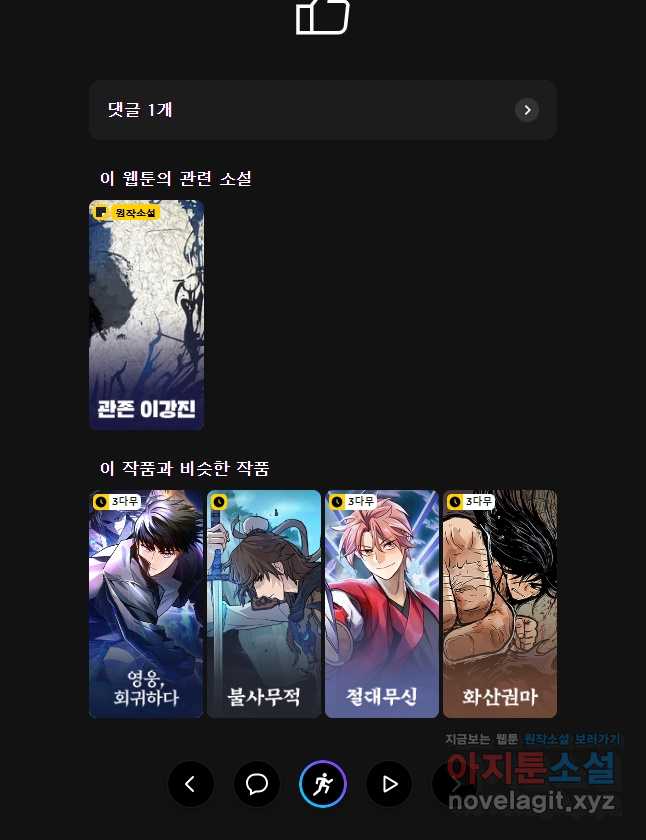The height and width of the screenshot is (840, 646).
Task: Open the webtoon 절대무신
Action: pos(382,604)
